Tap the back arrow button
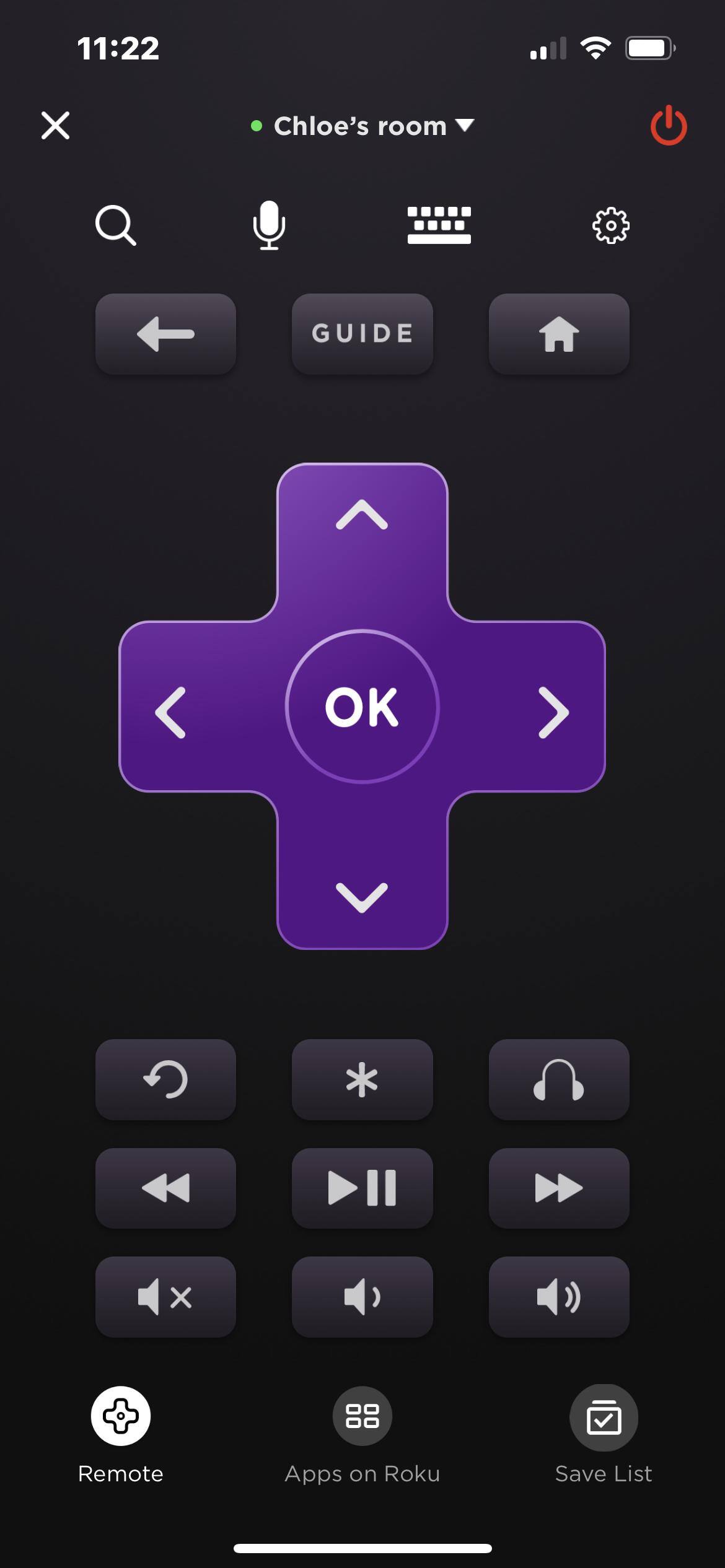 coord(165,334)
